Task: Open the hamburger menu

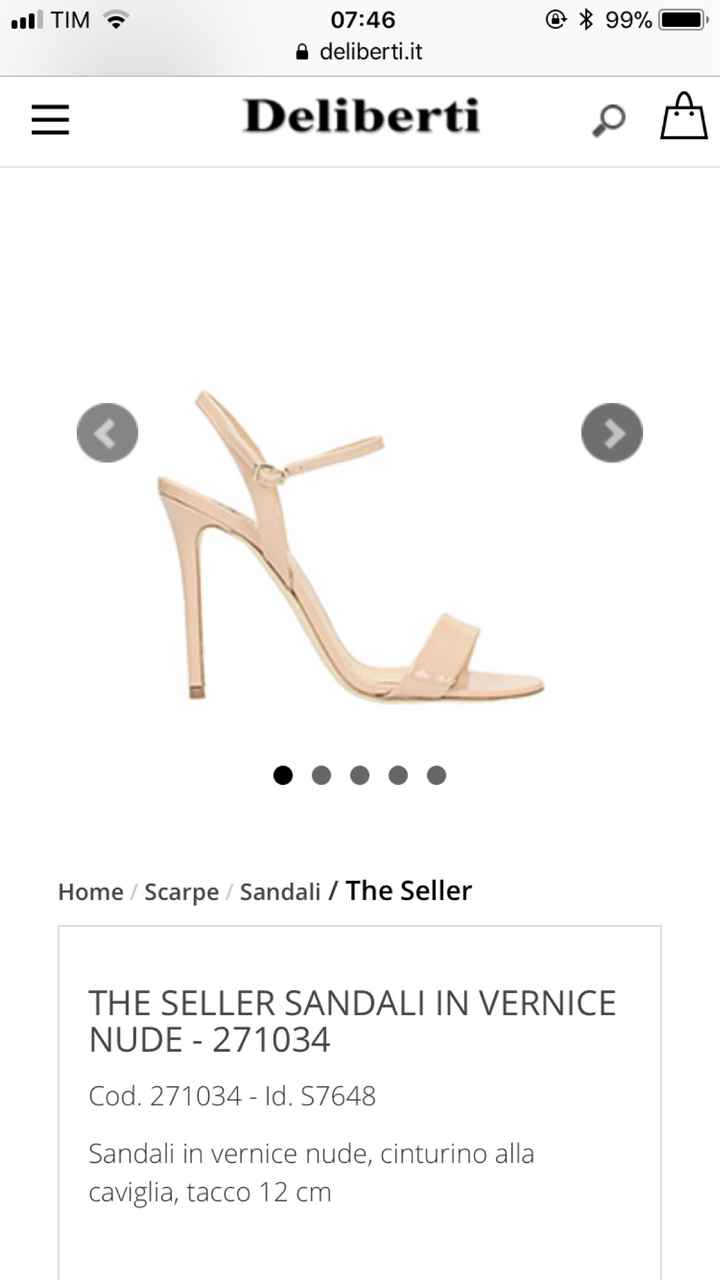Action: (50, 120)
